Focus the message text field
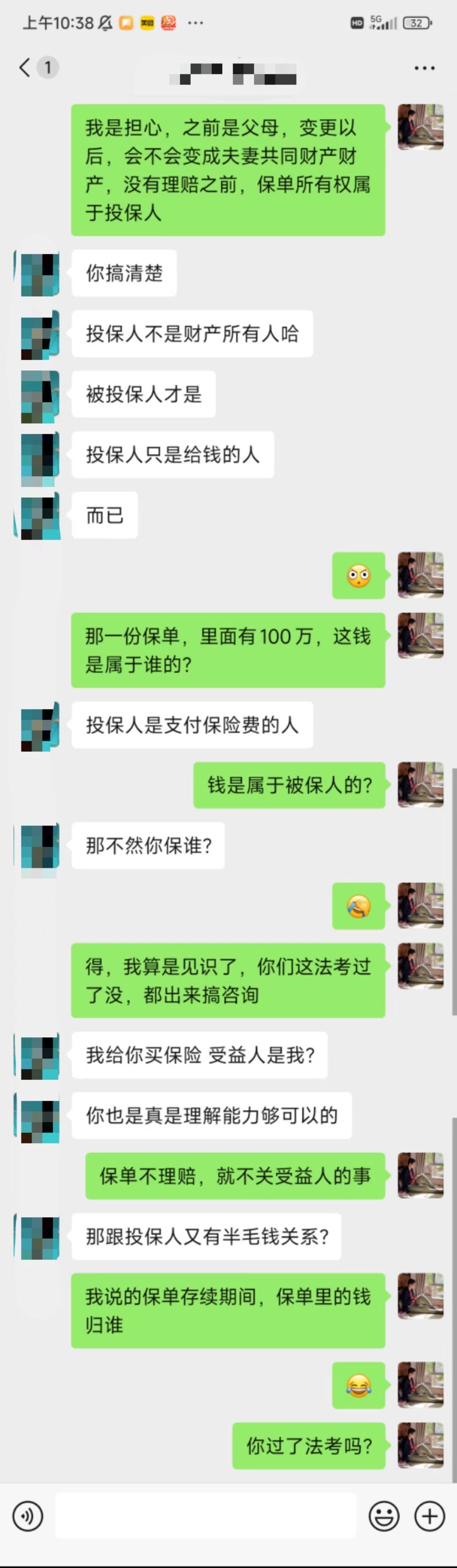The height and width of the screenshot is (1568, 457). click(206, 1516)
